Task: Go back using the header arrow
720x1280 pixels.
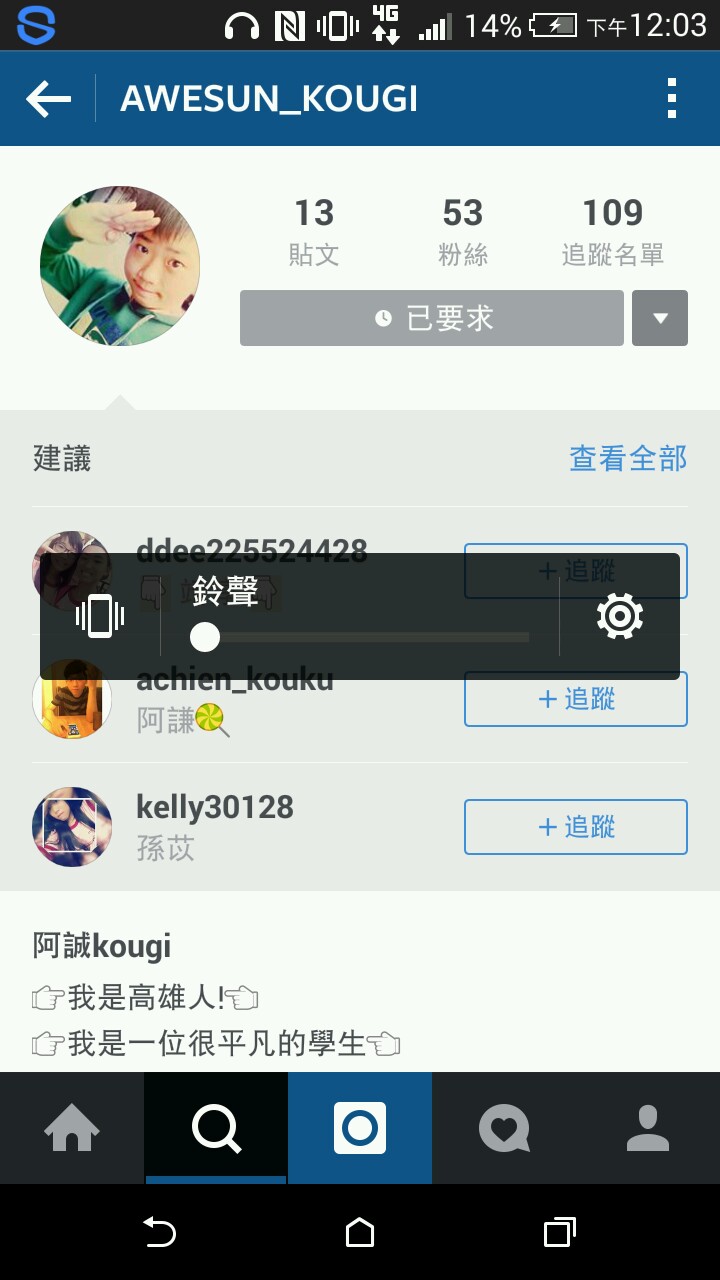Action: point(48,99)
